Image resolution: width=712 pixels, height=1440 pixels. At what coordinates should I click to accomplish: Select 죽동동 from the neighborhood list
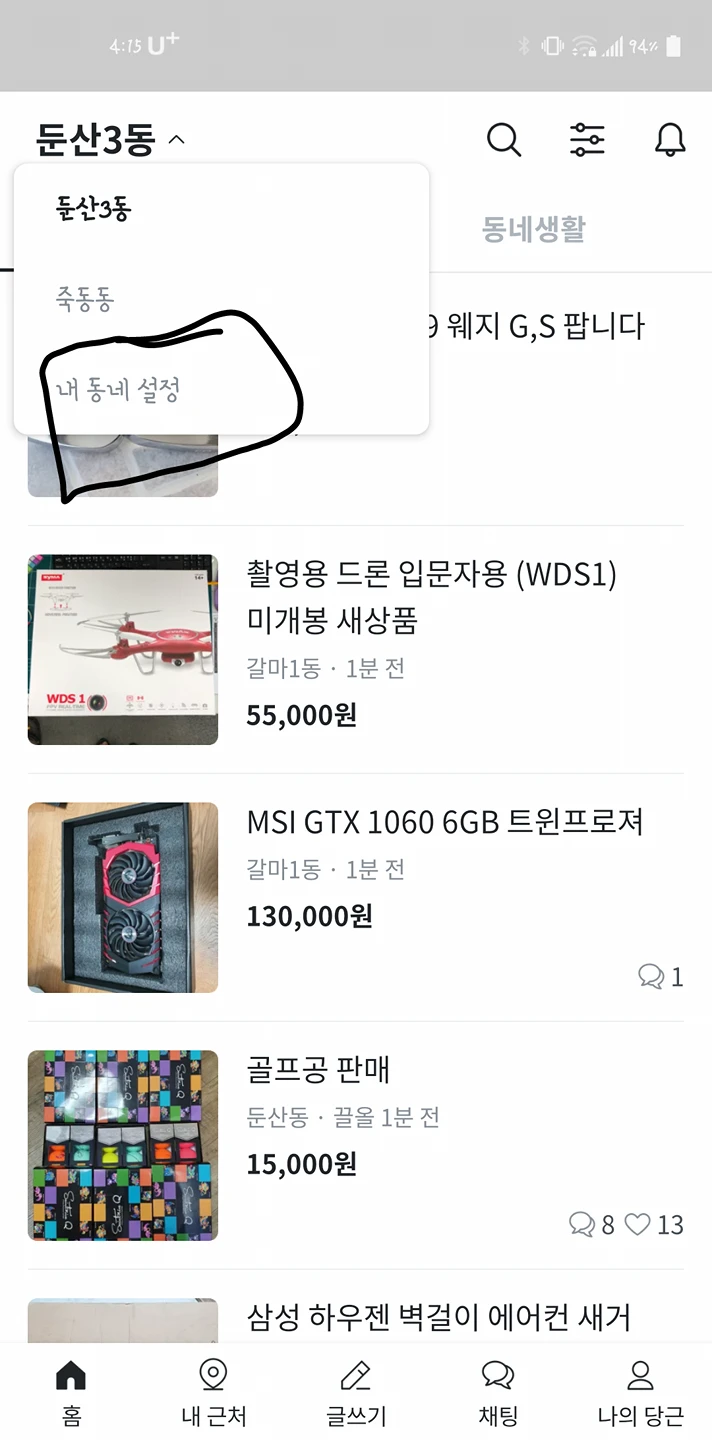[x=85, y=299]
